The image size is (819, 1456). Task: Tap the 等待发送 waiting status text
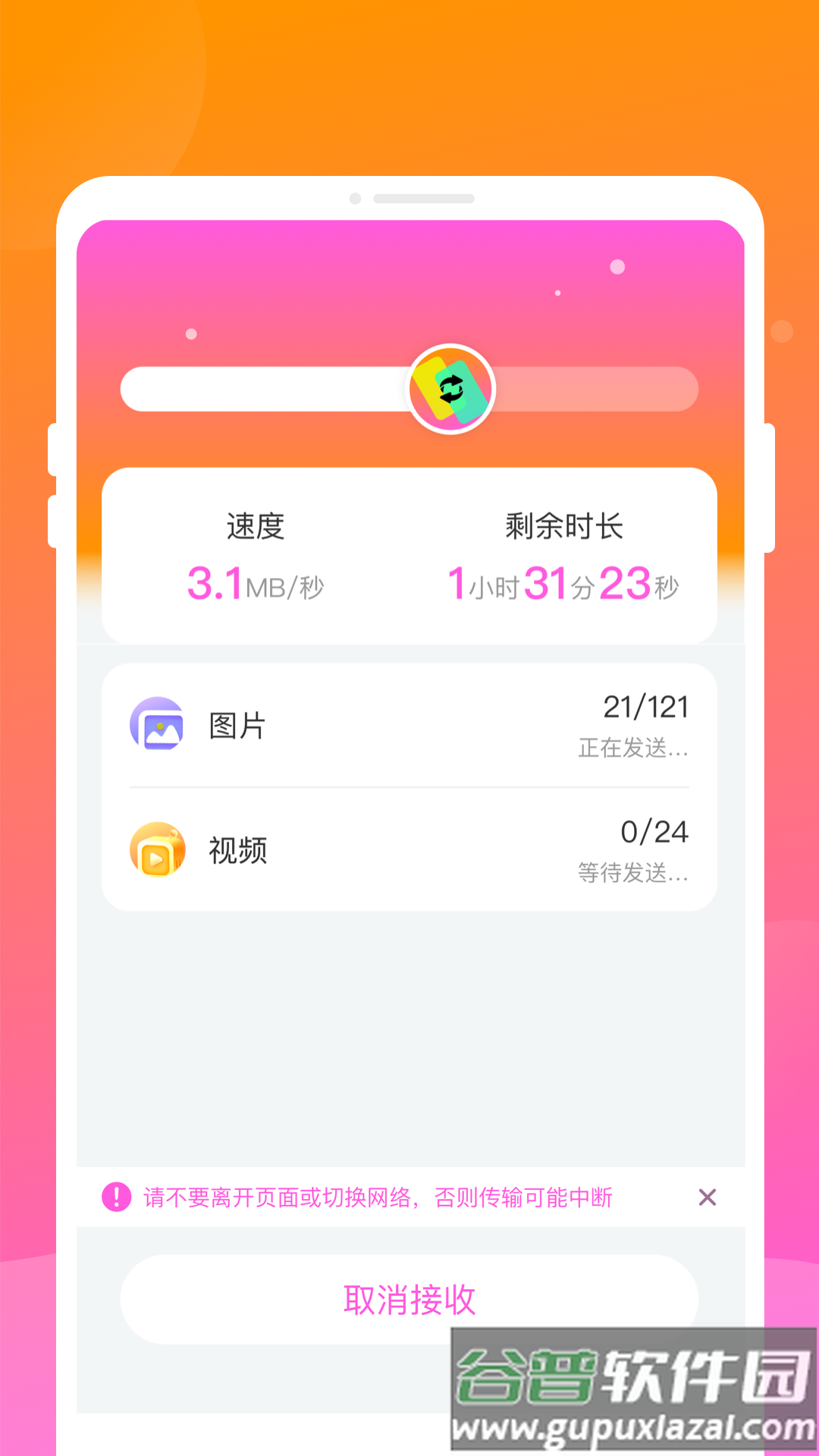point(632,876)
